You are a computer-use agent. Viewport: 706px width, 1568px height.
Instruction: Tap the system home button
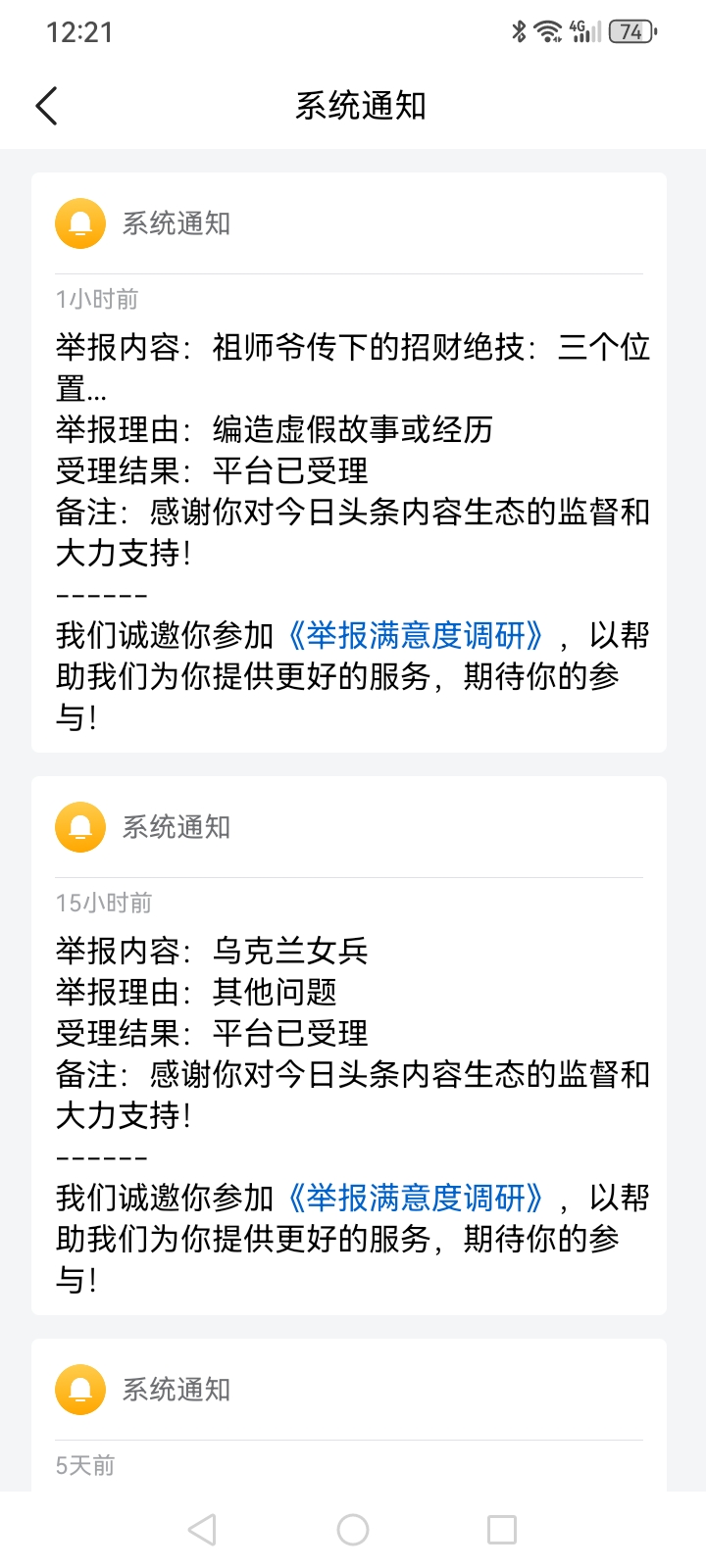pos(353,1530)
